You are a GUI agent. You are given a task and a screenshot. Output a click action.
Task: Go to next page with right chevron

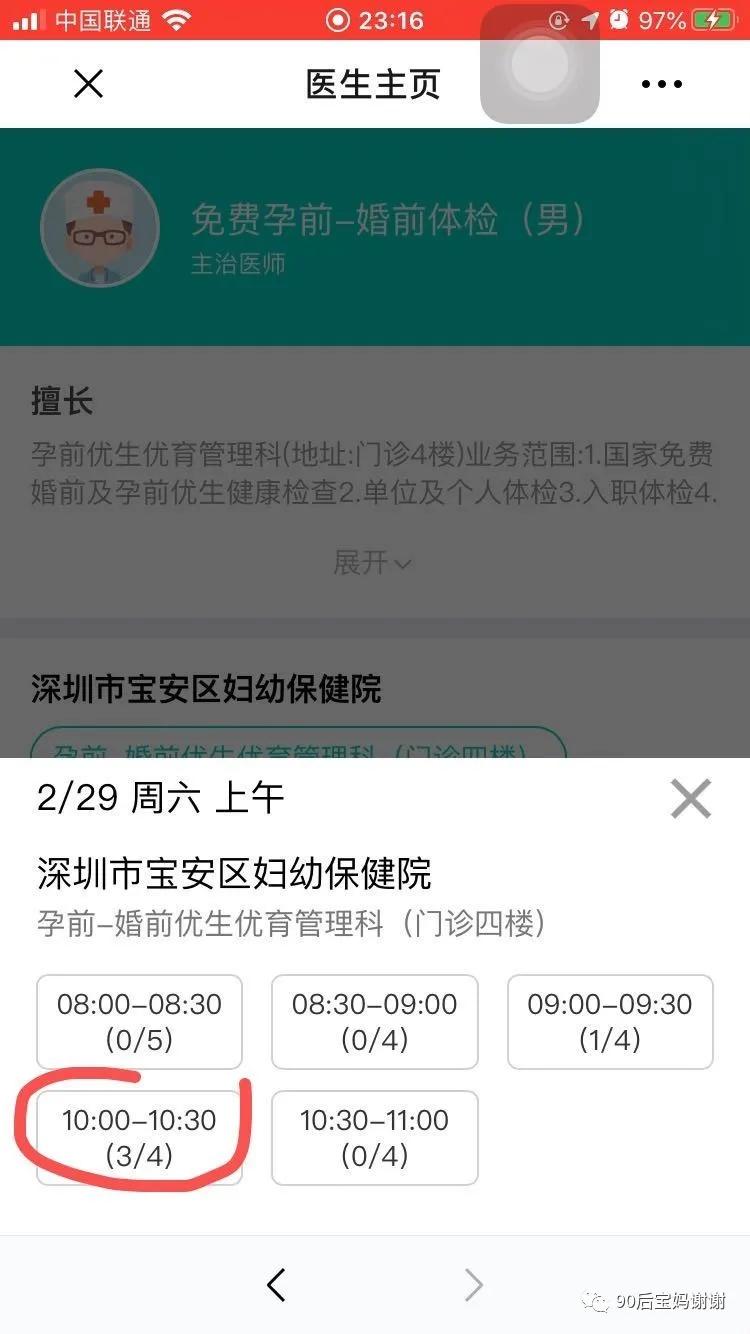coord(474,1285)
